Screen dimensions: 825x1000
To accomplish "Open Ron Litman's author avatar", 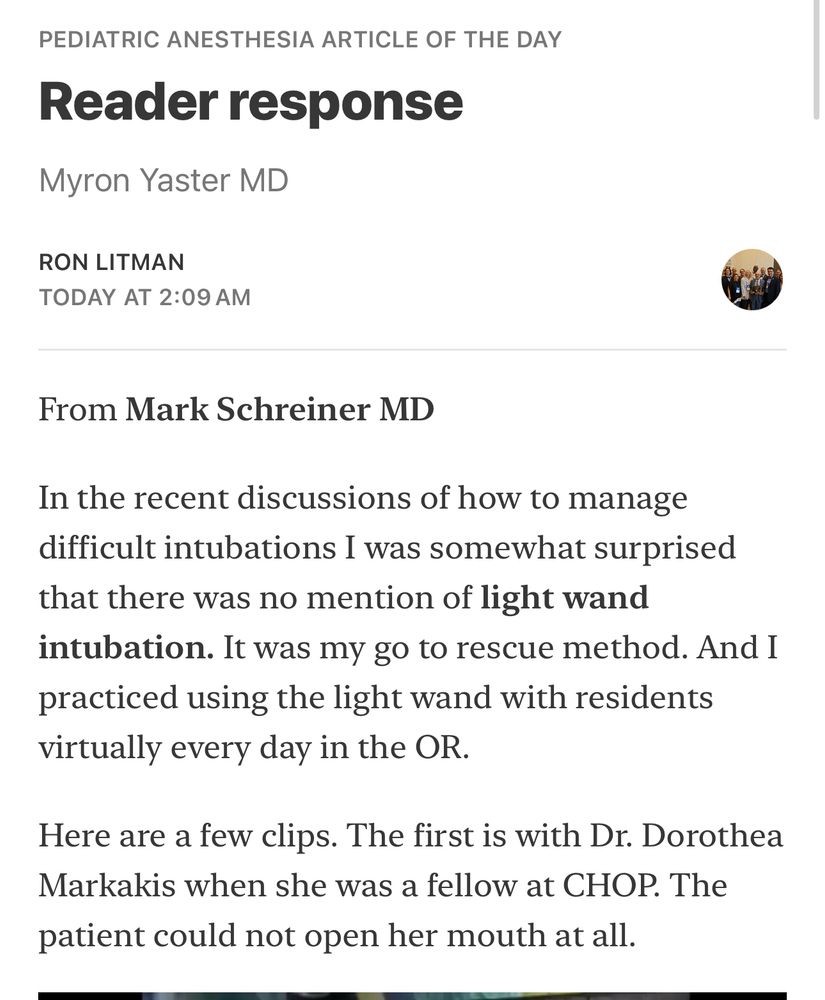I will [752, 279].
